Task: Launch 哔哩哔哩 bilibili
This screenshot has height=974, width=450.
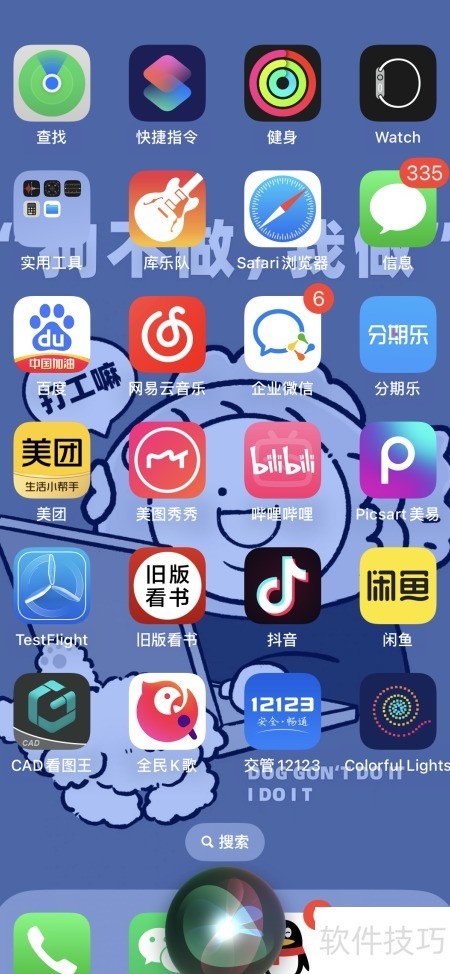Action: pos(282,460)
